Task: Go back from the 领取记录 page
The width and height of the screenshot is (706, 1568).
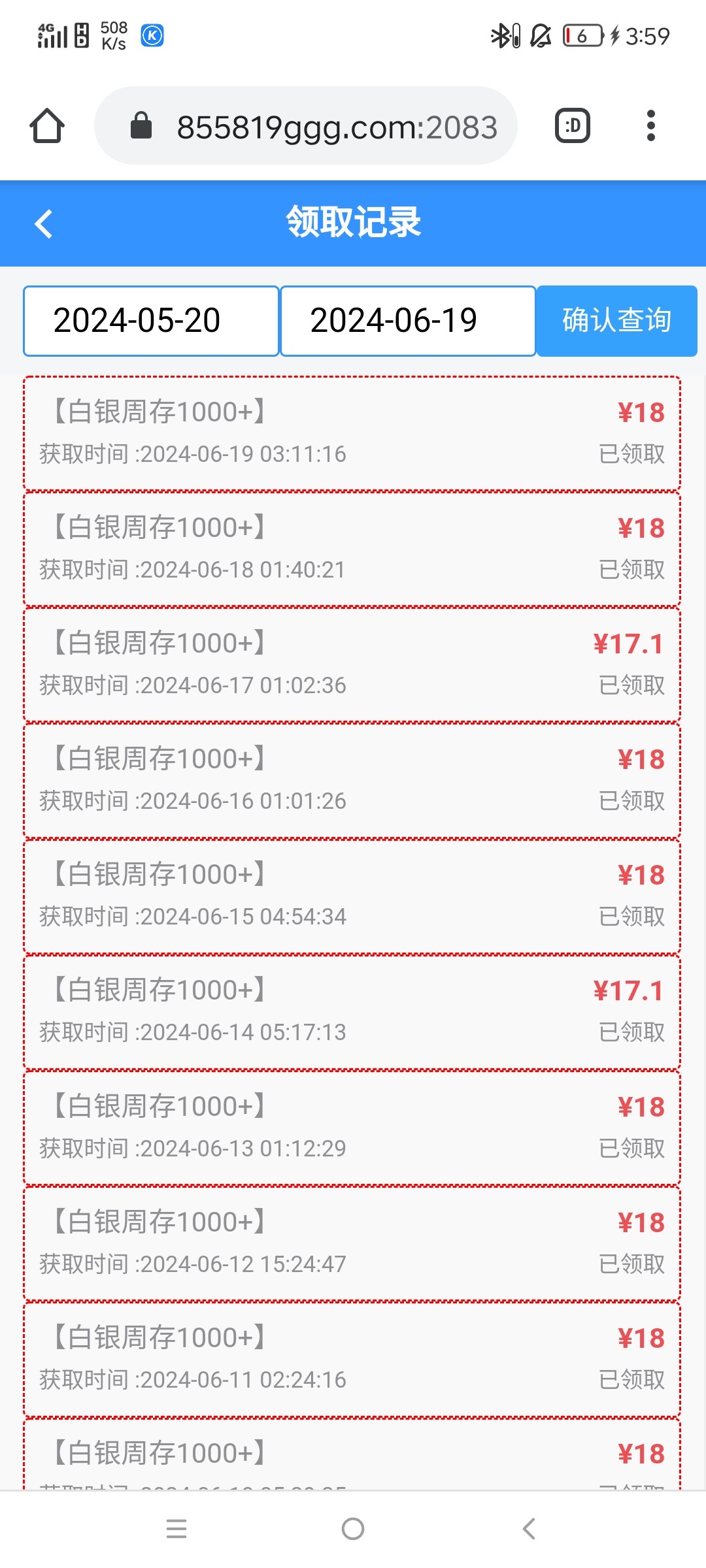Action: (x=44, y=224)
